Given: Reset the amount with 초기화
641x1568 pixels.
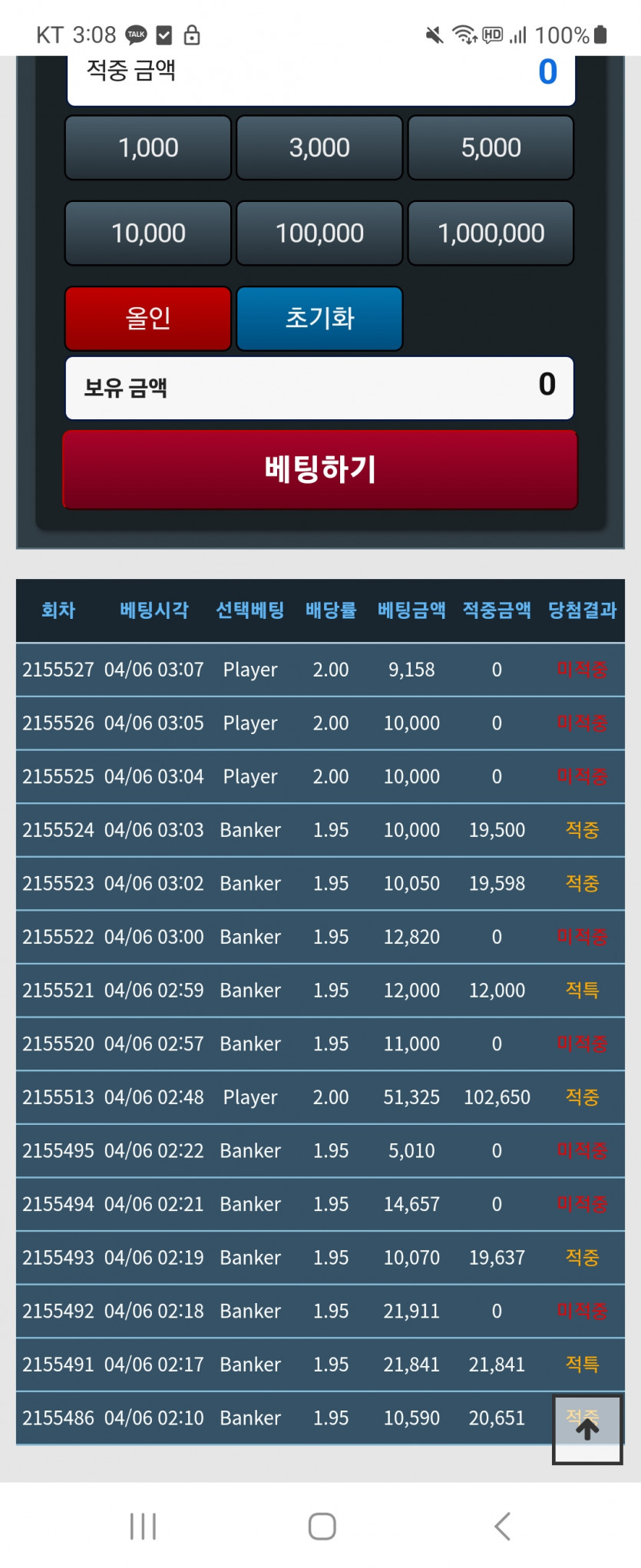Looking at the screenshot, I should pos(319,319).
